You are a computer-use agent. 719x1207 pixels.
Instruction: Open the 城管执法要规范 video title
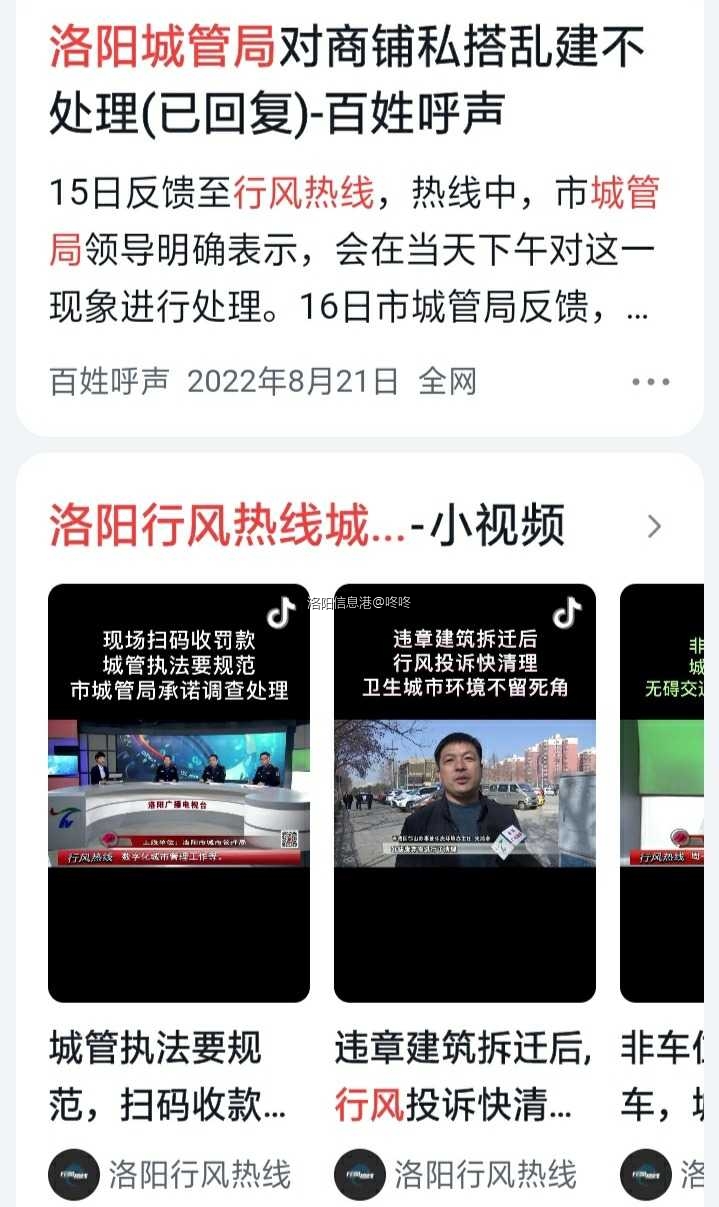click(168, 1076)
